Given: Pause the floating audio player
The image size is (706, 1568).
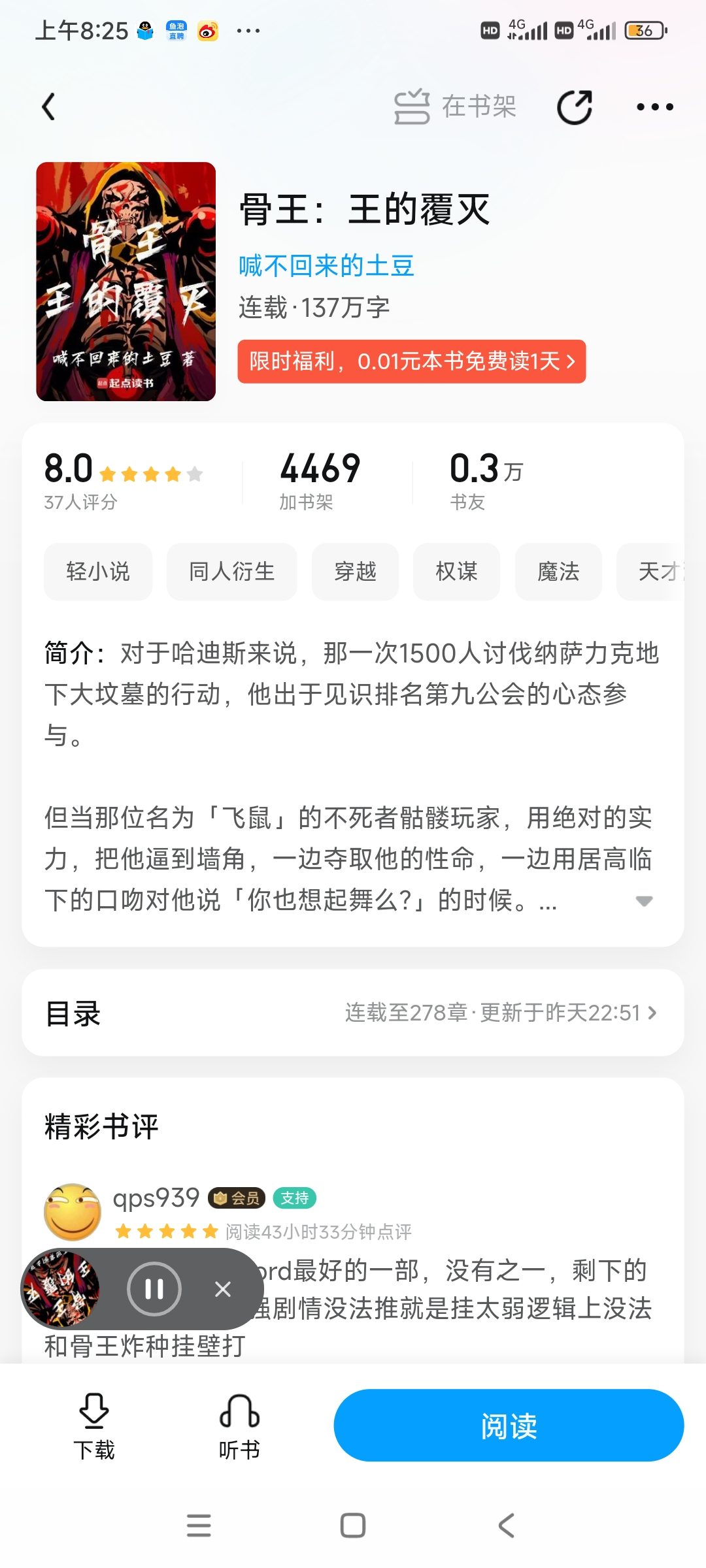Looking at the screenshot, I should pyautogui.click(x=154, y=1289).
